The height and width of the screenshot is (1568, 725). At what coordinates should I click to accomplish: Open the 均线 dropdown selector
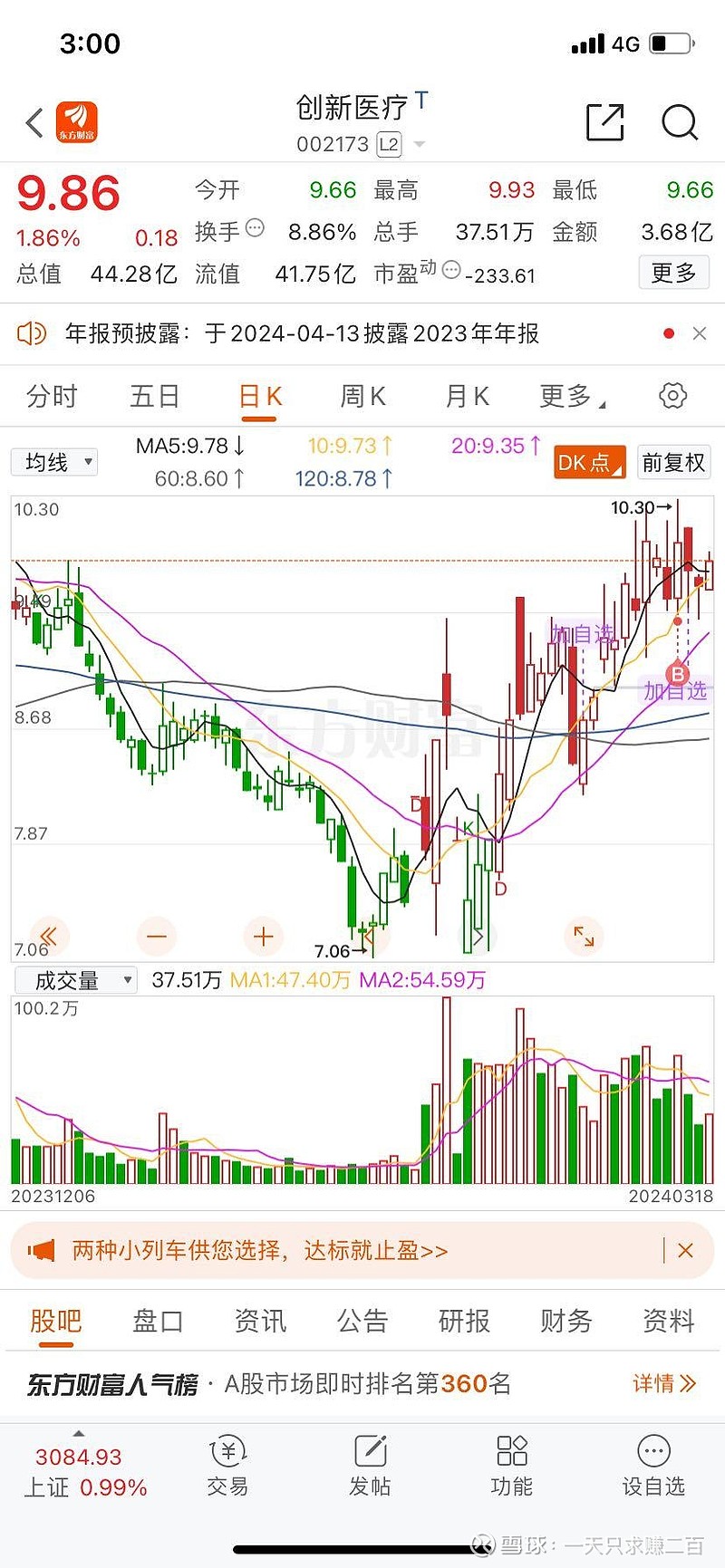(53, 462)
